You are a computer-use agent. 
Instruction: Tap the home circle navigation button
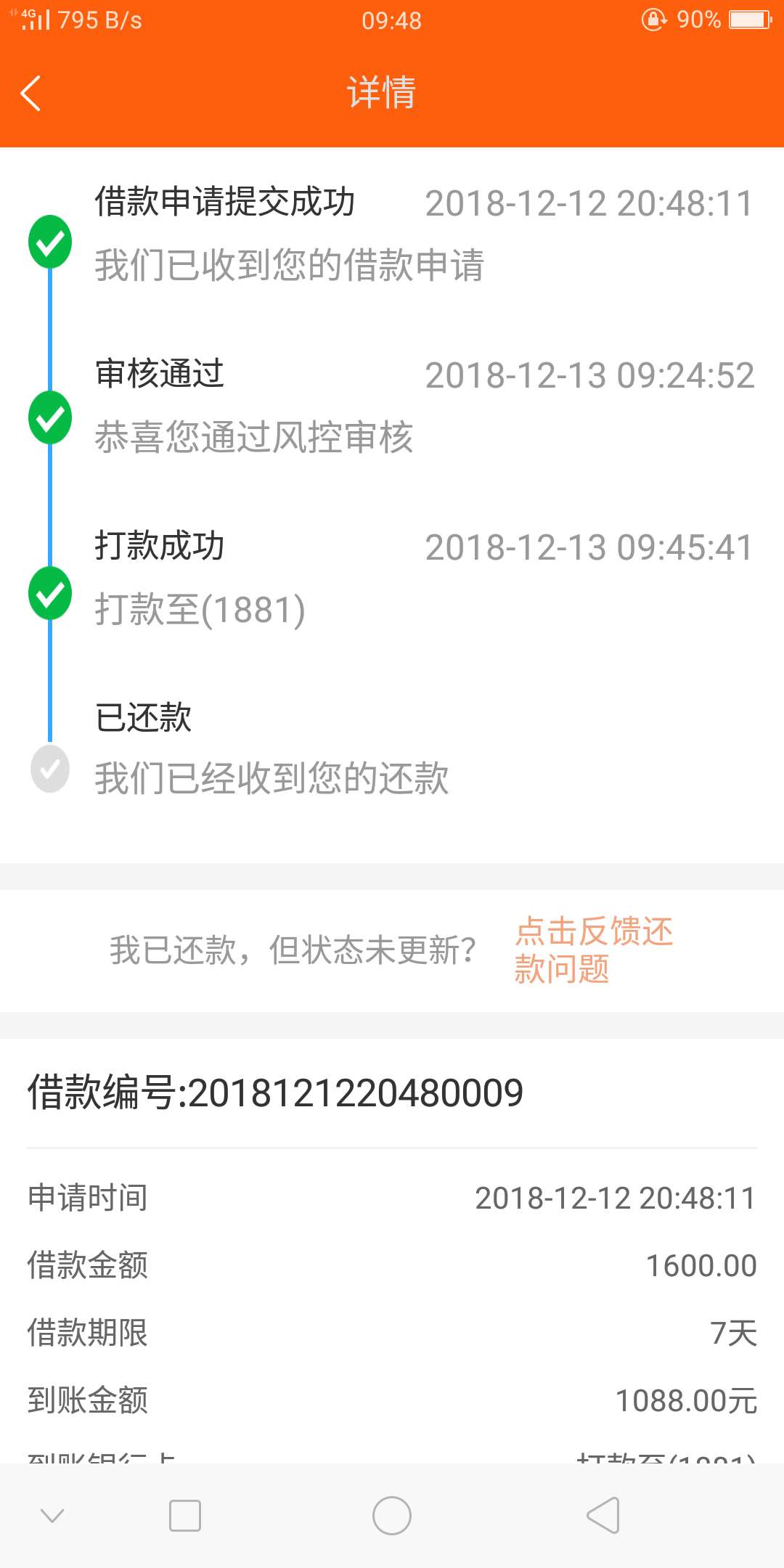(x=392, y=1516)
